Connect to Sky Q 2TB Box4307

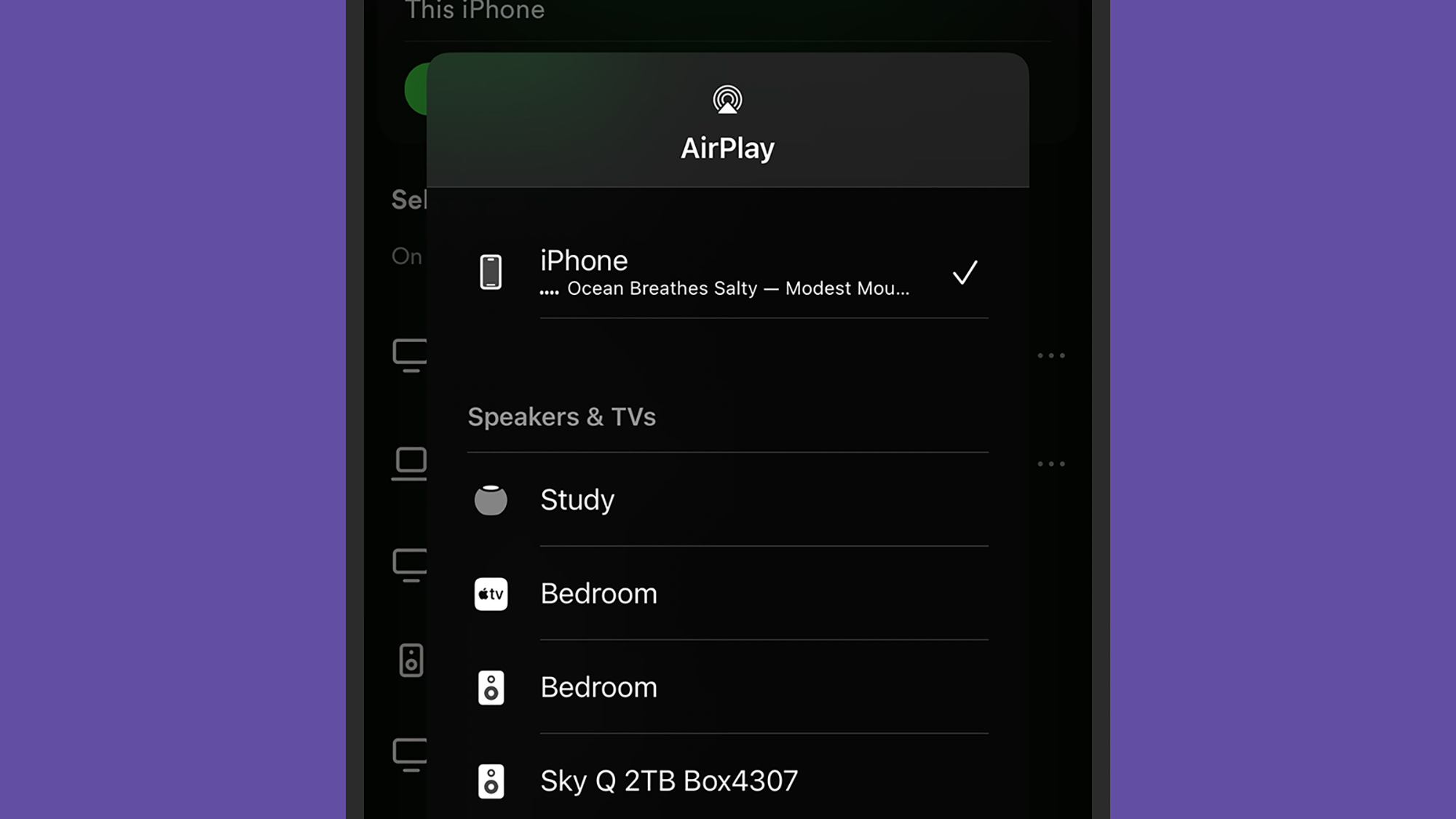727,781
